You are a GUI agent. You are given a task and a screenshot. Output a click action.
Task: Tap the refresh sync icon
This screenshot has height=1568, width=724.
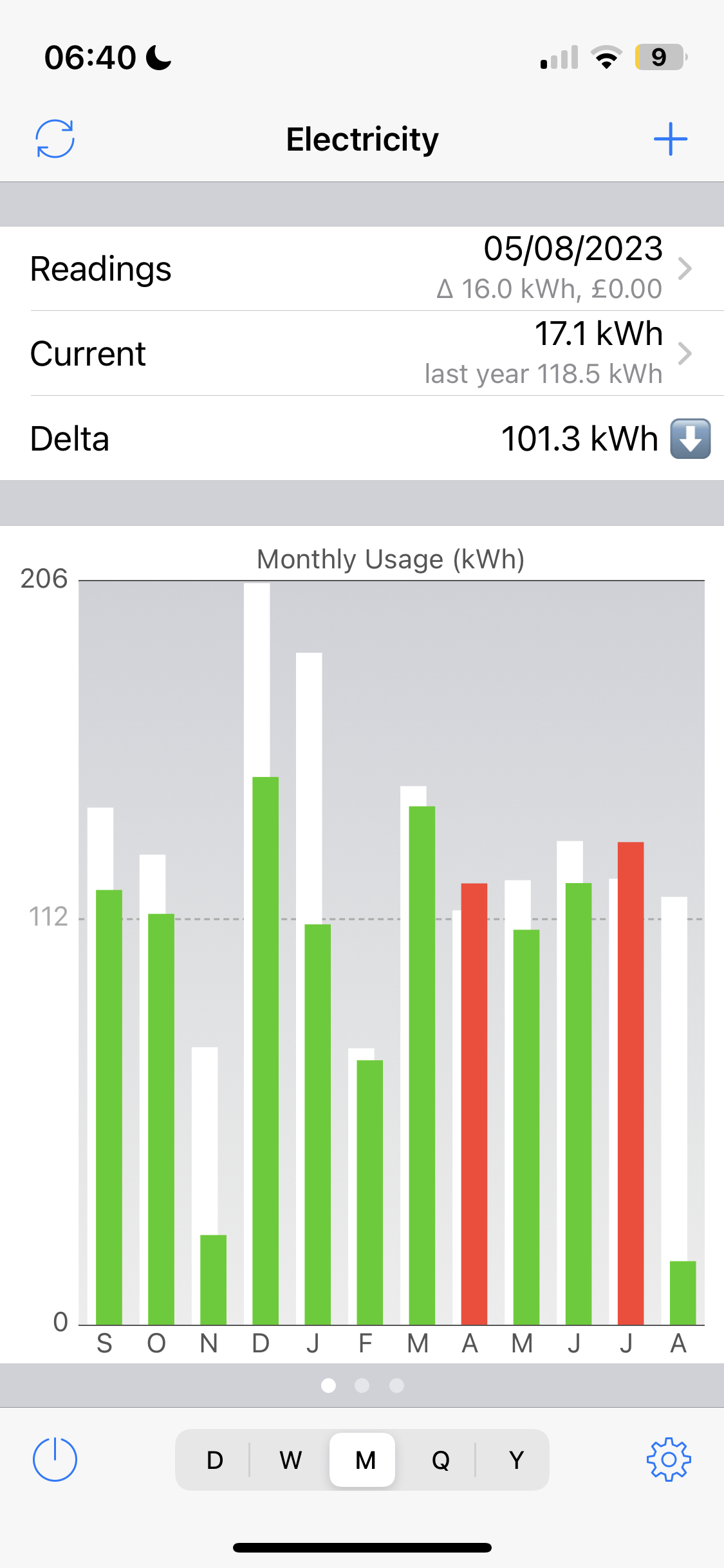[x=55, y=138]
